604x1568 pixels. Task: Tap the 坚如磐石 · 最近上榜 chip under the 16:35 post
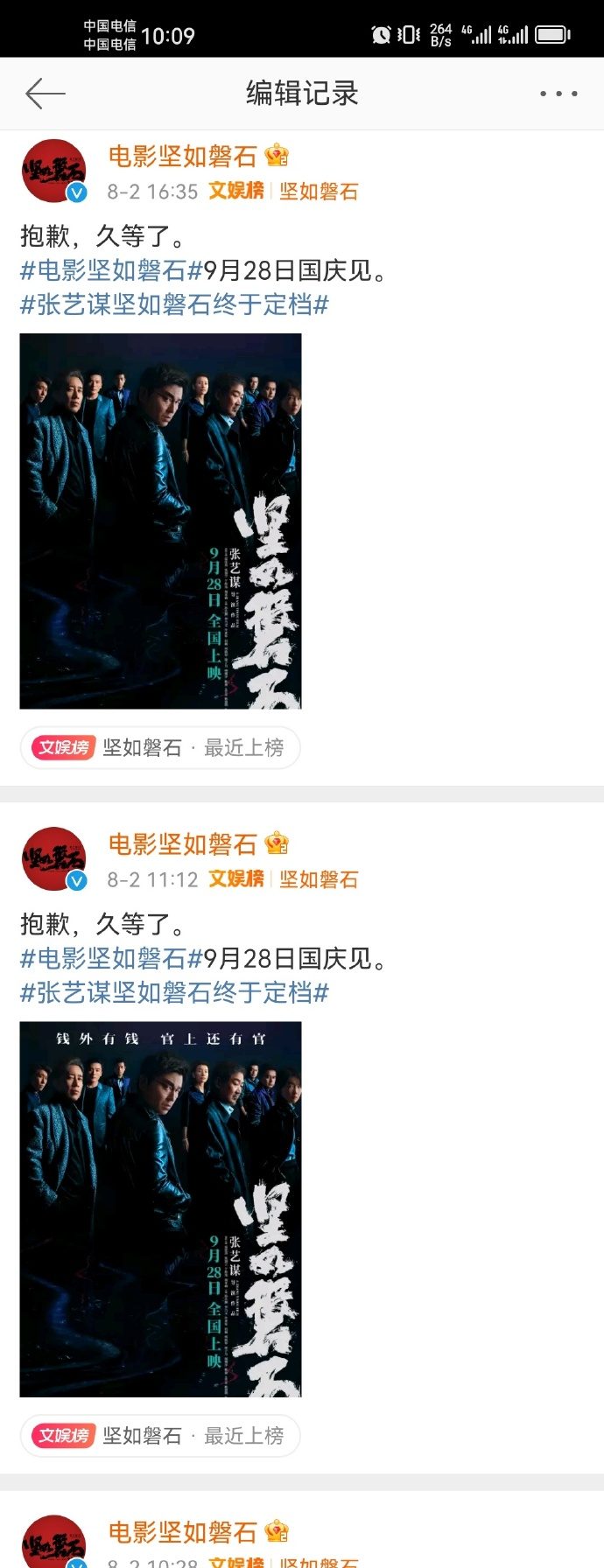(160, 747)
